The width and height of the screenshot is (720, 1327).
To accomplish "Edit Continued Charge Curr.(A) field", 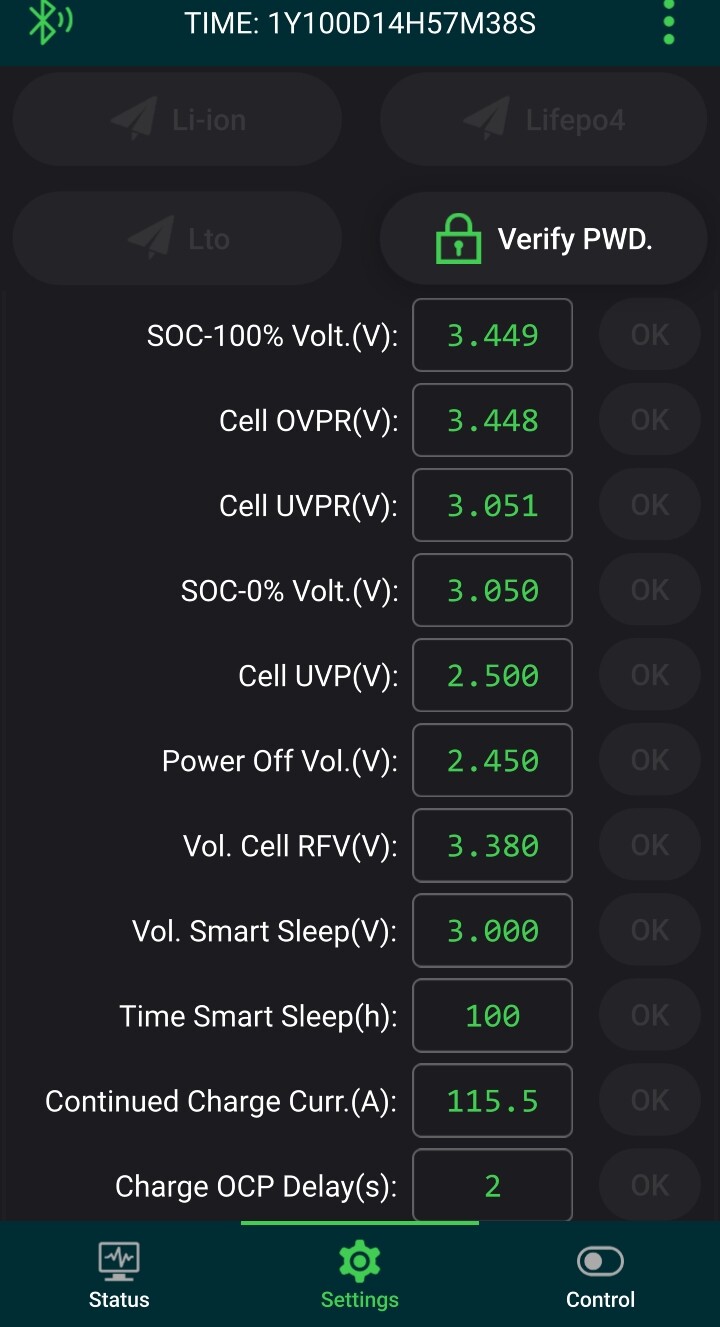I will [x=492, y=1100].
